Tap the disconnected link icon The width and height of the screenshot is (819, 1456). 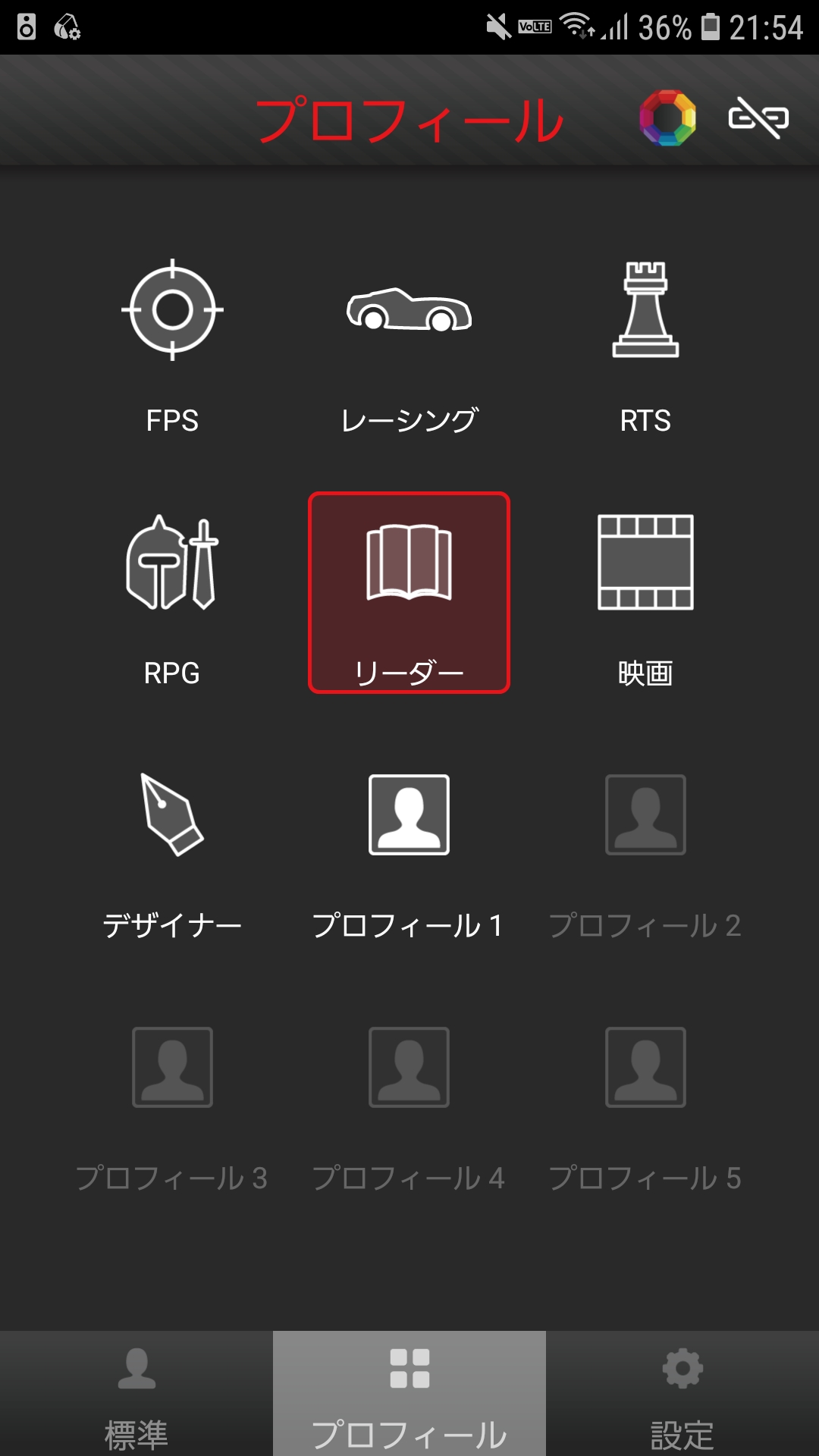click(x=758, y=118)
